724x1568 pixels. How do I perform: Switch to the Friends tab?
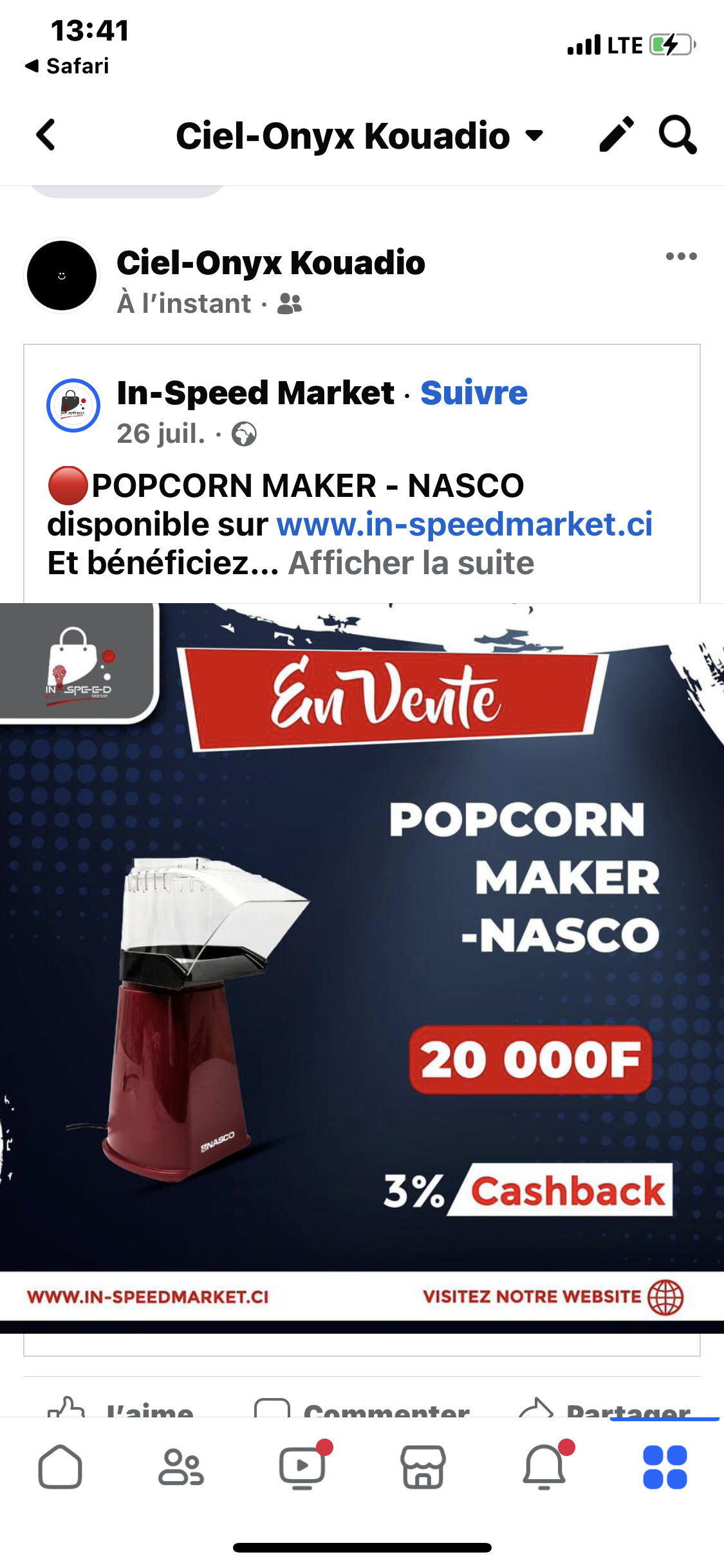(181, 1467)
